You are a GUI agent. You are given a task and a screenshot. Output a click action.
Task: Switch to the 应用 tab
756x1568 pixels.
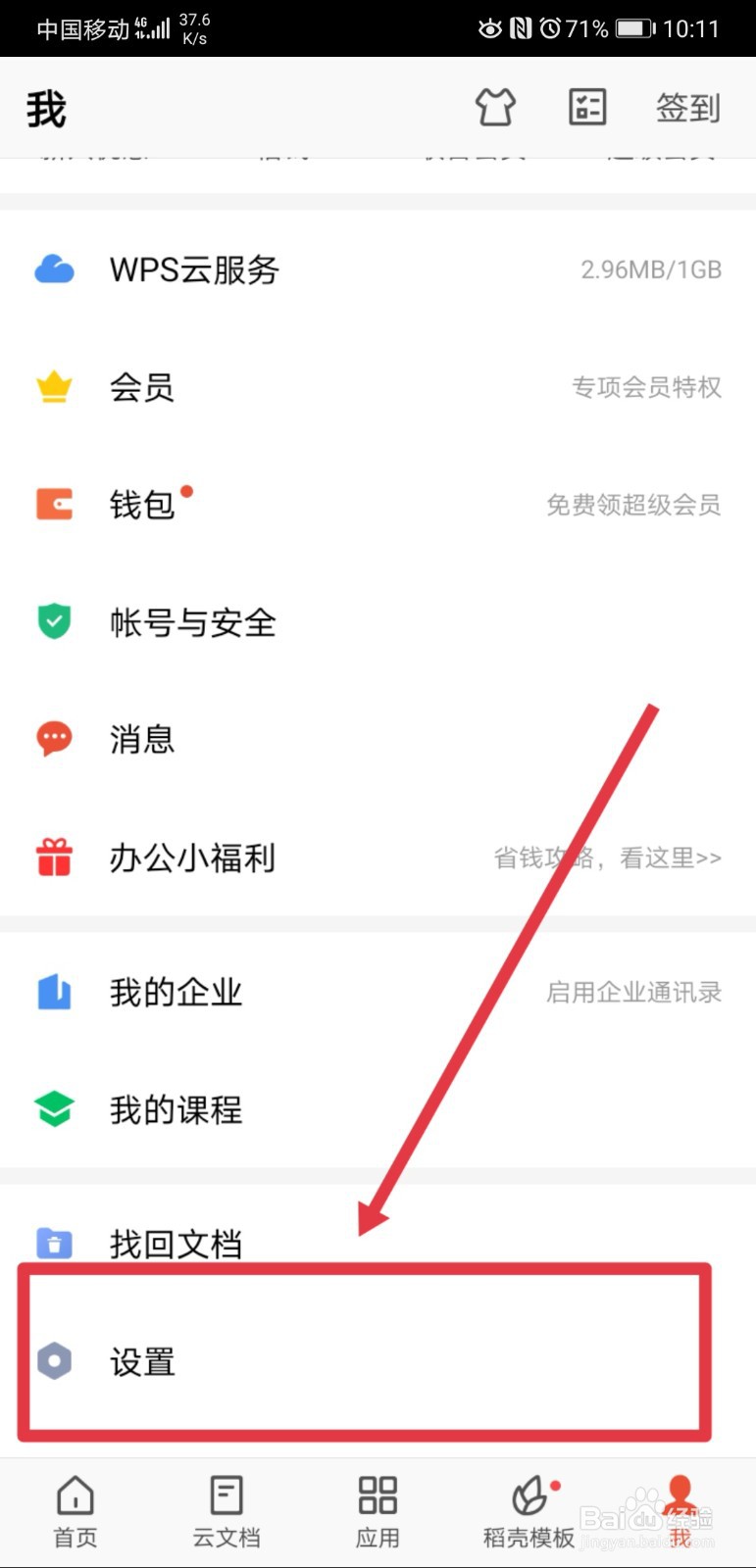[378, 1511]
